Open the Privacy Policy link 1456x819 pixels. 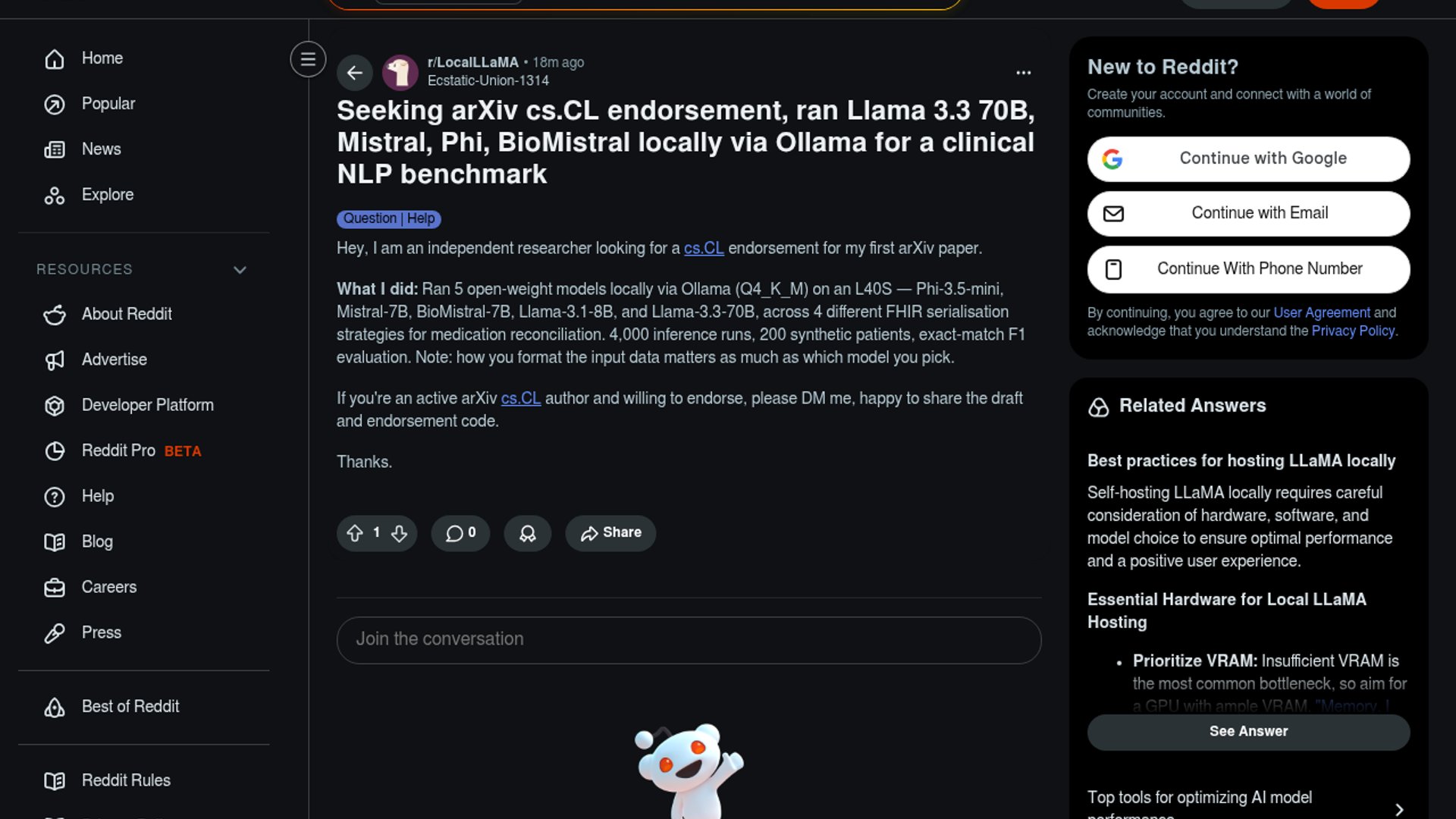click(x=1353, y=331)
